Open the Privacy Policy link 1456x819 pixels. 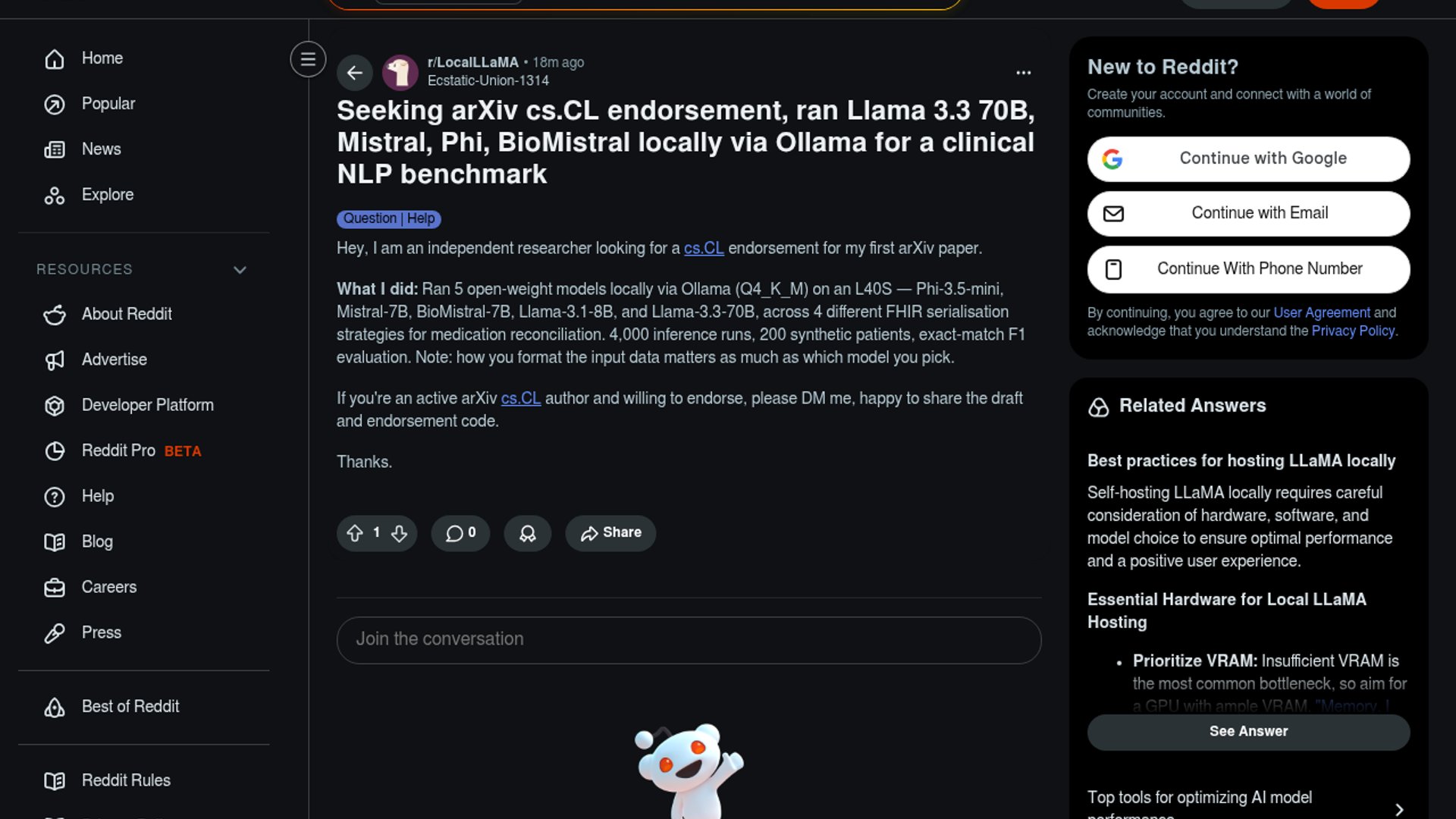click(x=1353, y=331)
